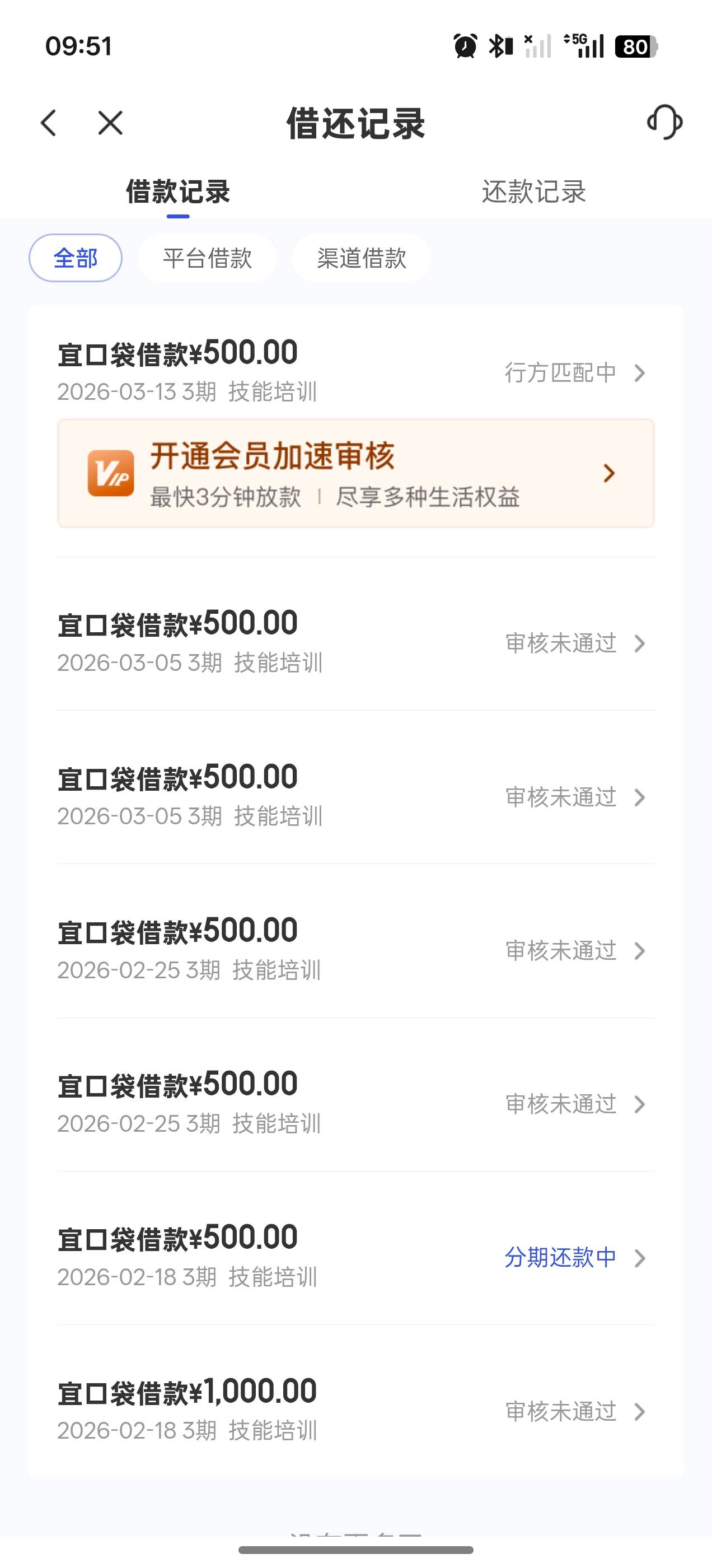712x1568 pixels.
Task: Filter by 平台借款
Action: pyautogui.click(x=207, y=258)
